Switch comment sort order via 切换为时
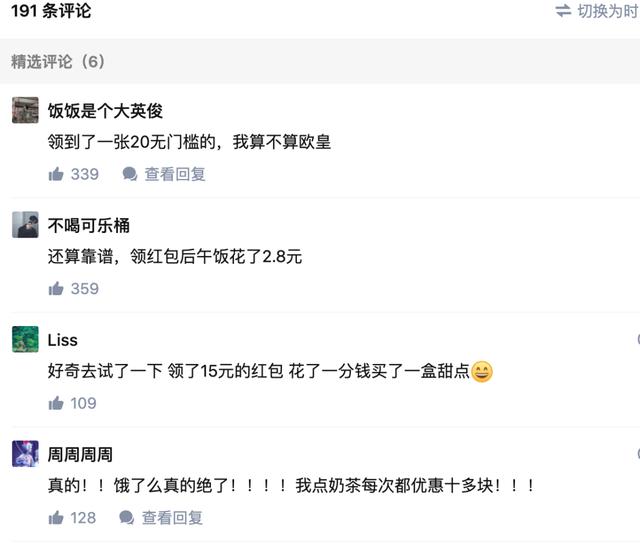The image size is (640, 543). point(597,12)
